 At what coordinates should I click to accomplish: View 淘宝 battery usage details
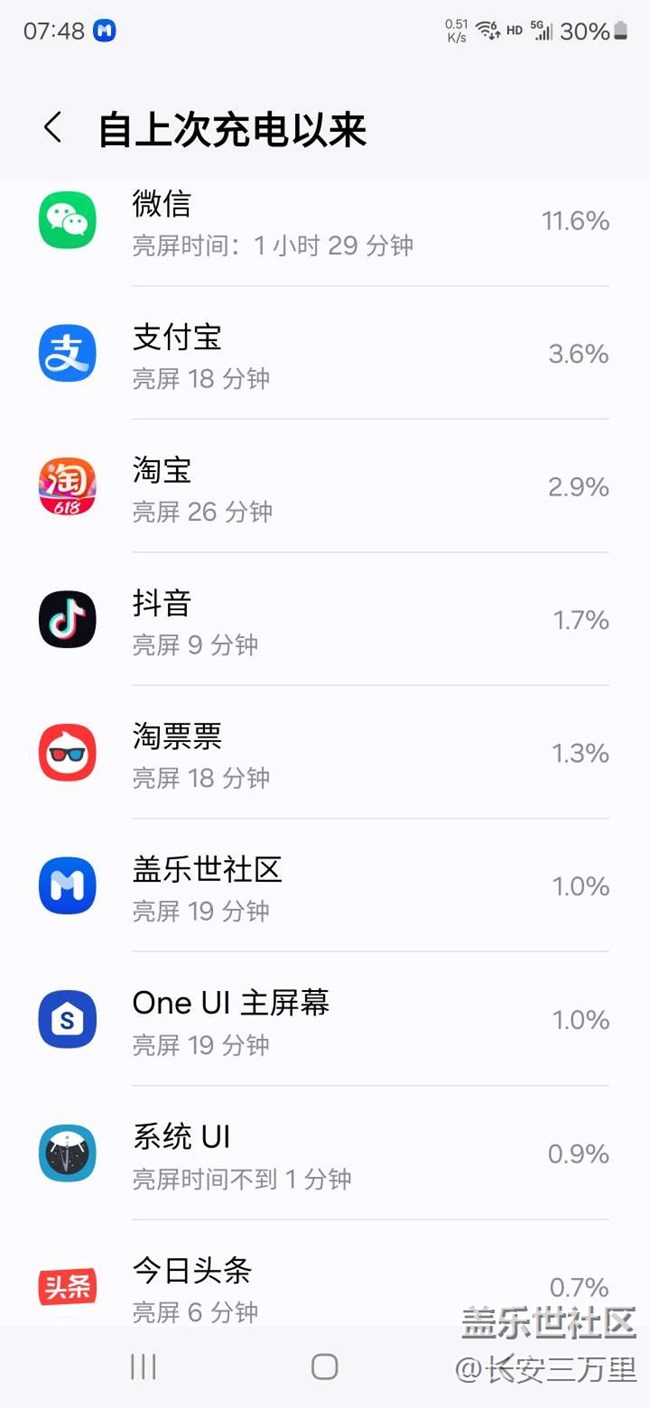click(324, 487)
